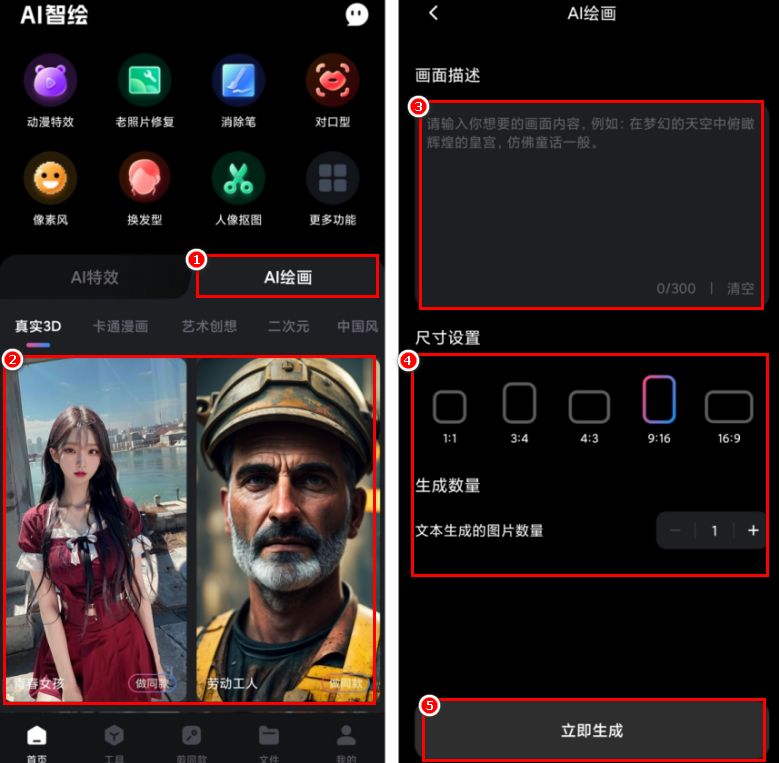Screen dimensions: 779x763
Task: Select the 二次元 style category
Action: coord(288,326)
